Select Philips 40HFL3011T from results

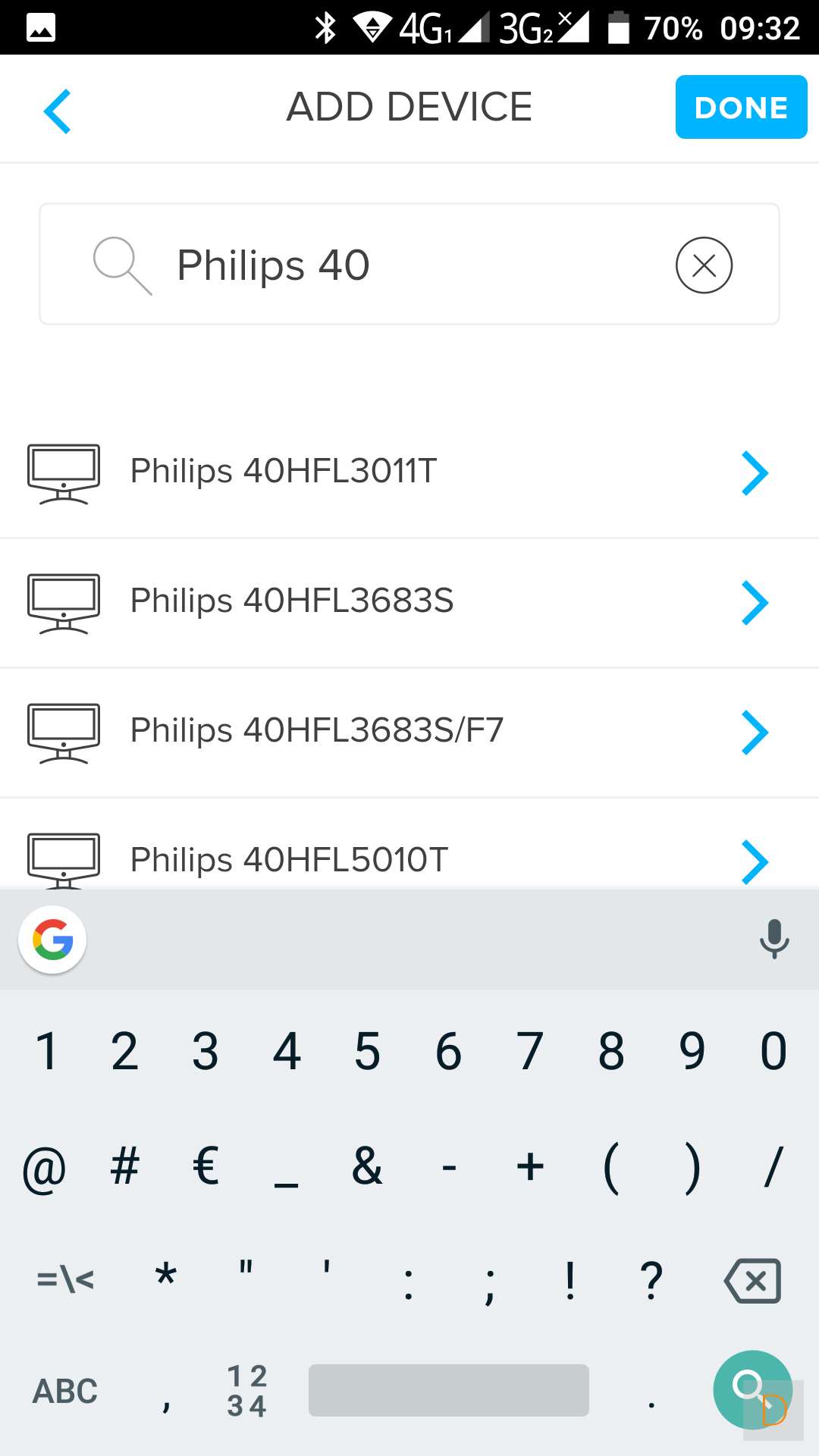(x=409, y=472)
